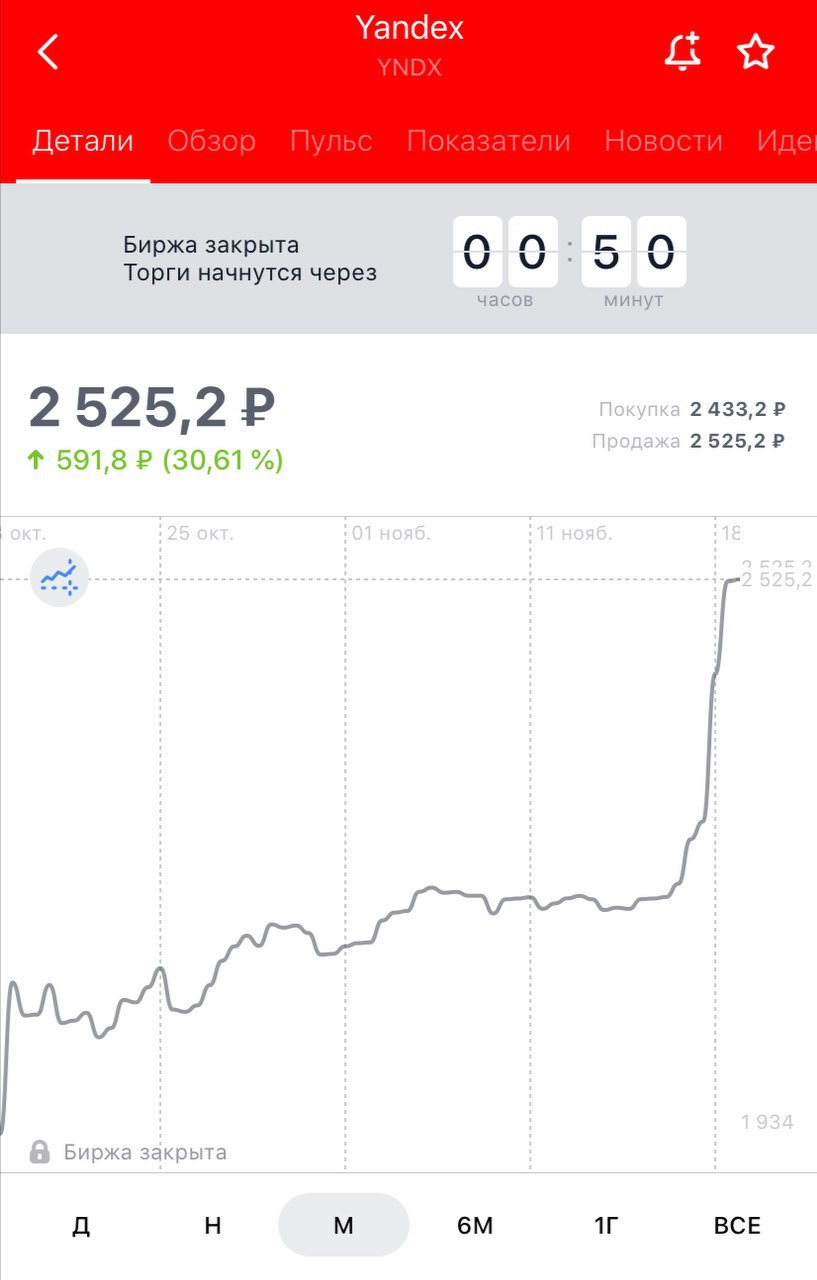Add Yandex to favorites with the star
The height and width of the screenshot is (1280, 817).
coord(756,51)
